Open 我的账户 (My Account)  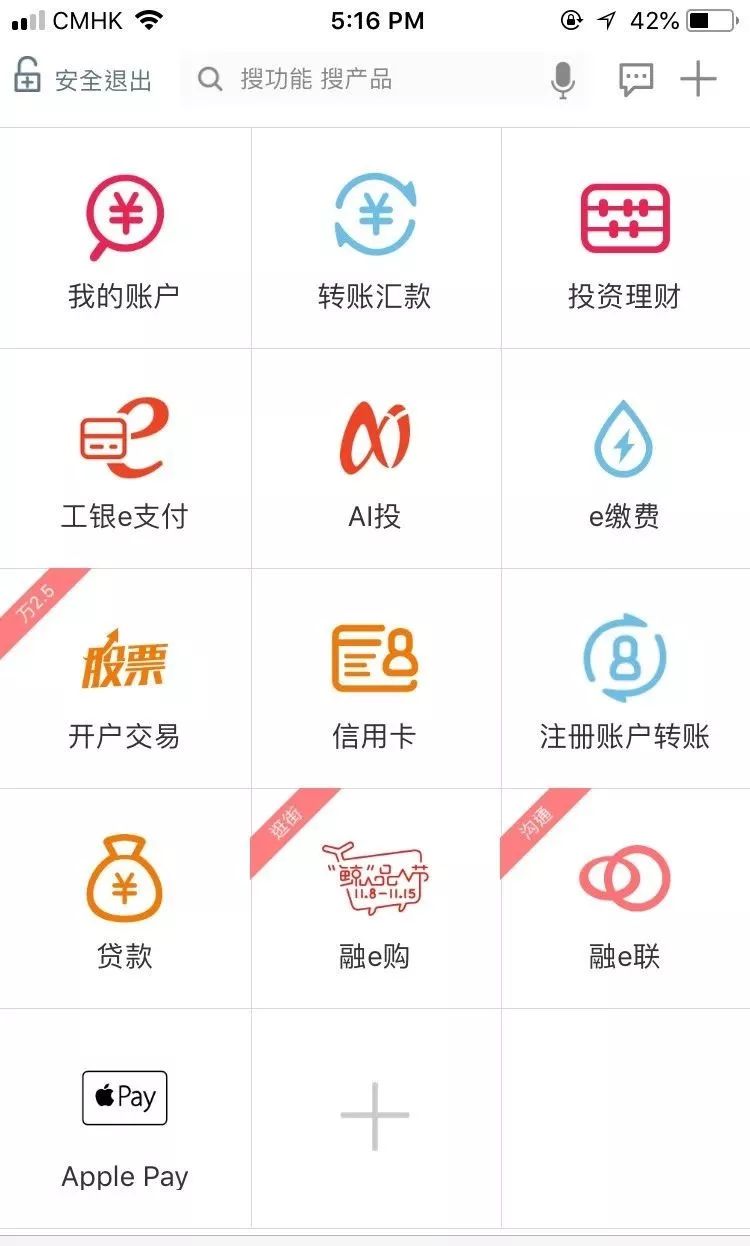pos(124,237)
